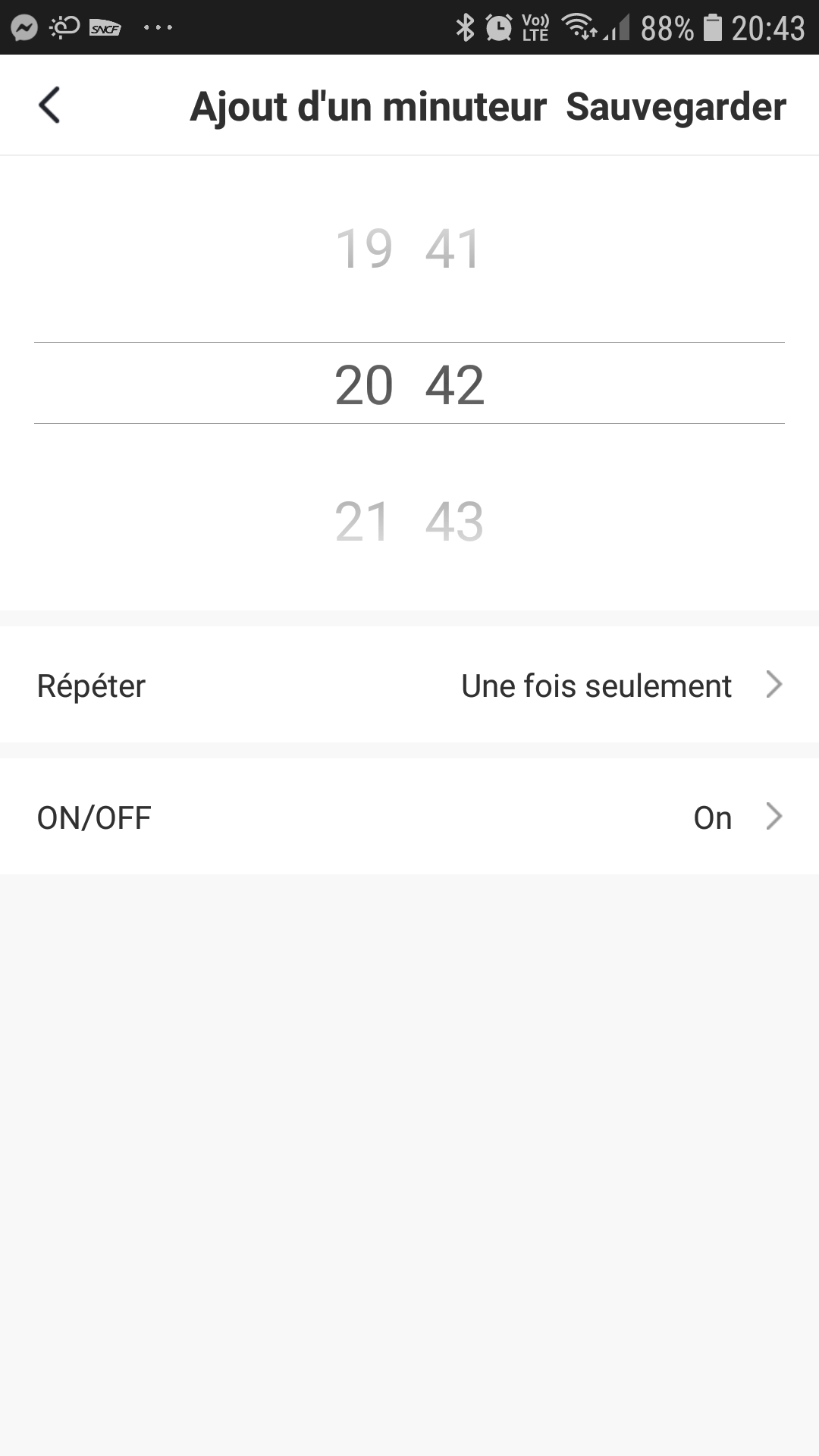
Task: Open the Répéter setting row
Action: [409, 685]
